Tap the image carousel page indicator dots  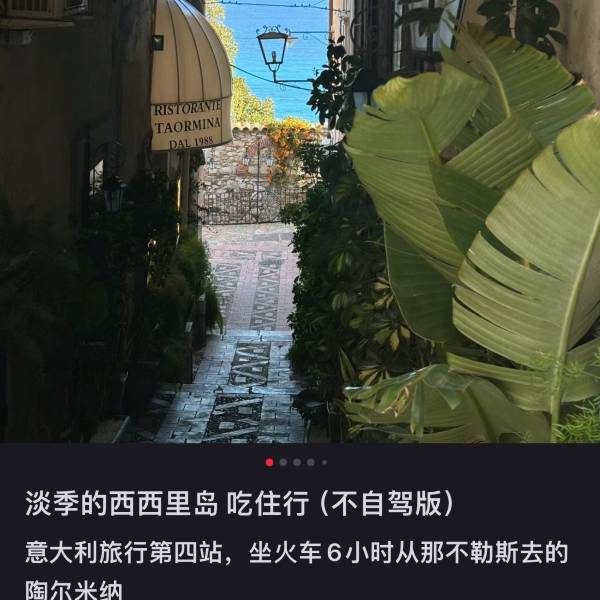(296, 462)
